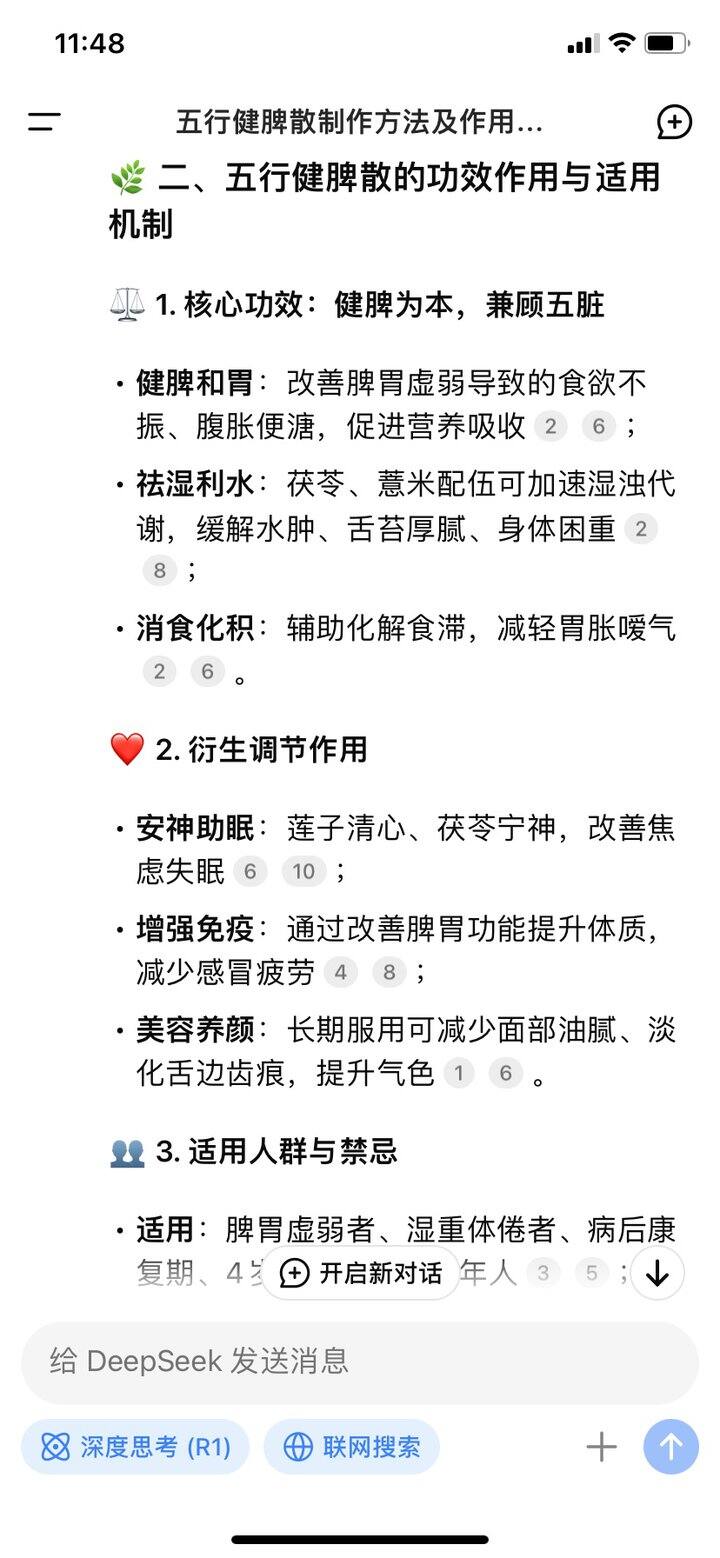Toggle 深度思考 (R1) mode
The height and width of the screenshot is (1558, 720).
pos(135,1446)
